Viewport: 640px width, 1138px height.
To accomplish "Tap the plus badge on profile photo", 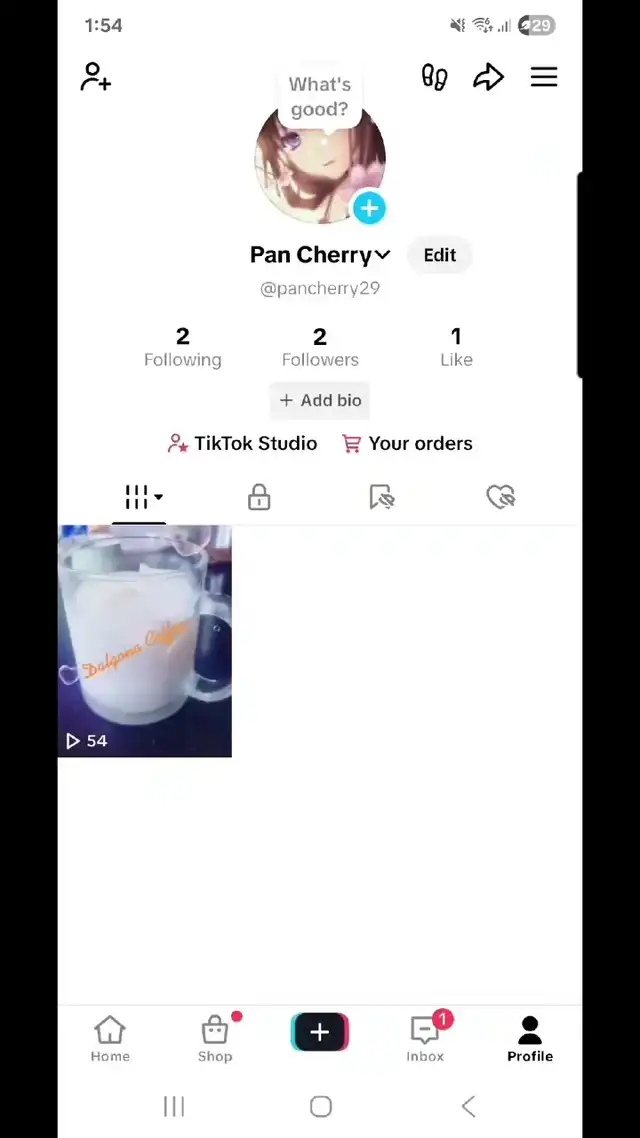I will (369, 208).
